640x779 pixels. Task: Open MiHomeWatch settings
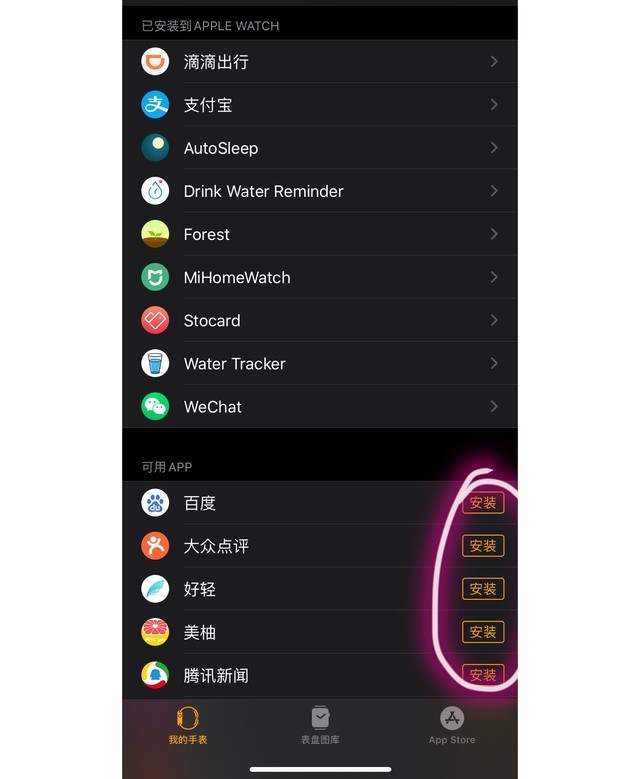[x=319, y=277]
